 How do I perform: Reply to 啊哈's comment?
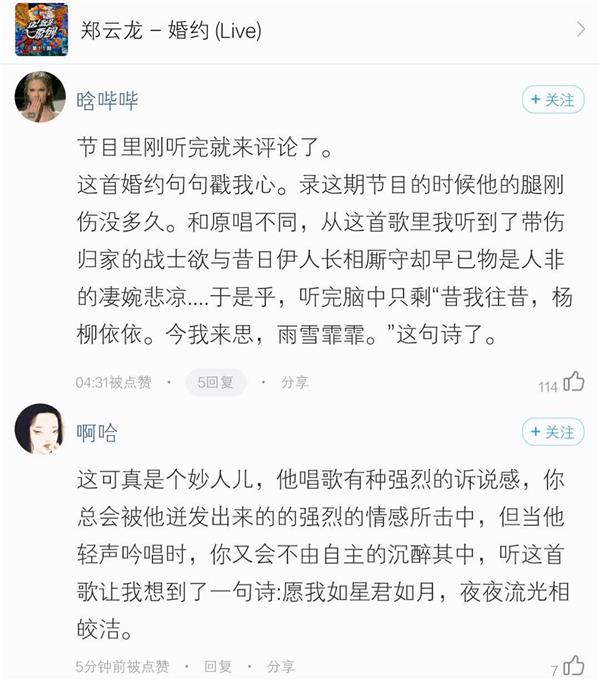[218, 665]
